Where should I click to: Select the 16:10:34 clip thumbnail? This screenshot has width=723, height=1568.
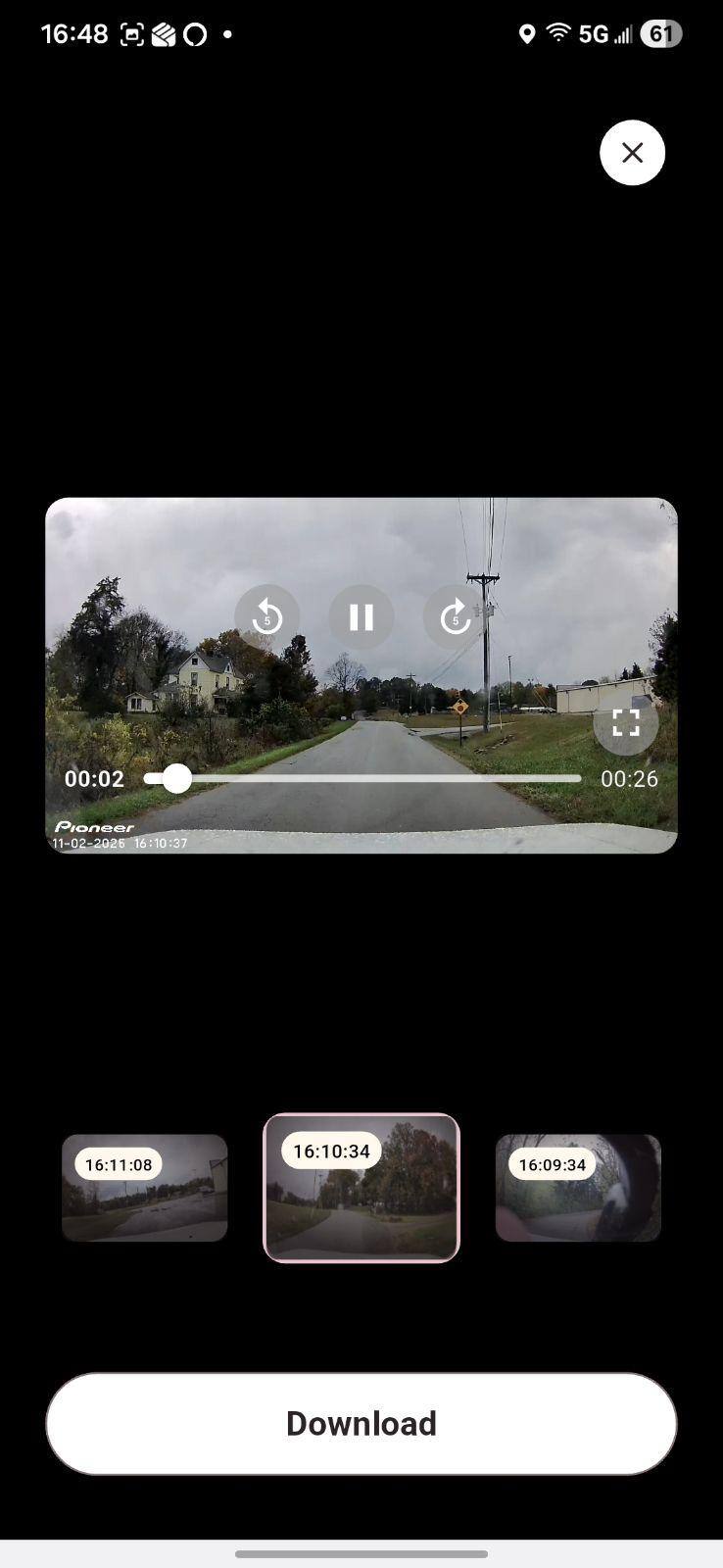(x=361, y=1188)
